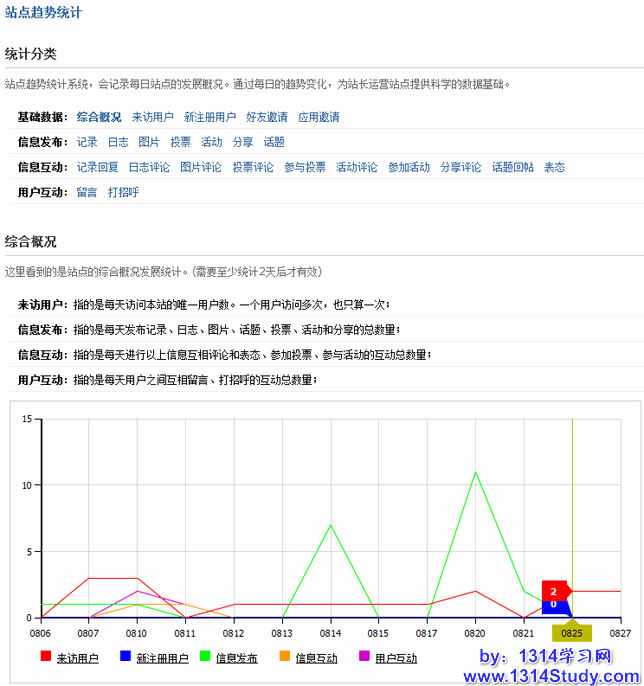Open the 表态 statistics link

click(554, 167)
